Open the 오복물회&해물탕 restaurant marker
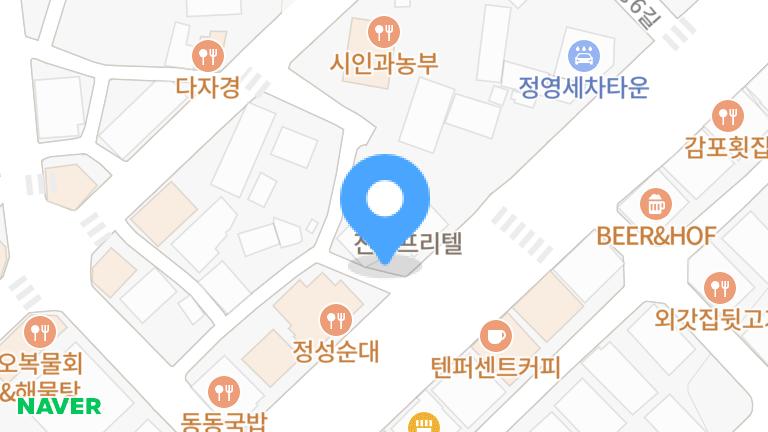 pyautogui.click(x=40, y=330)
